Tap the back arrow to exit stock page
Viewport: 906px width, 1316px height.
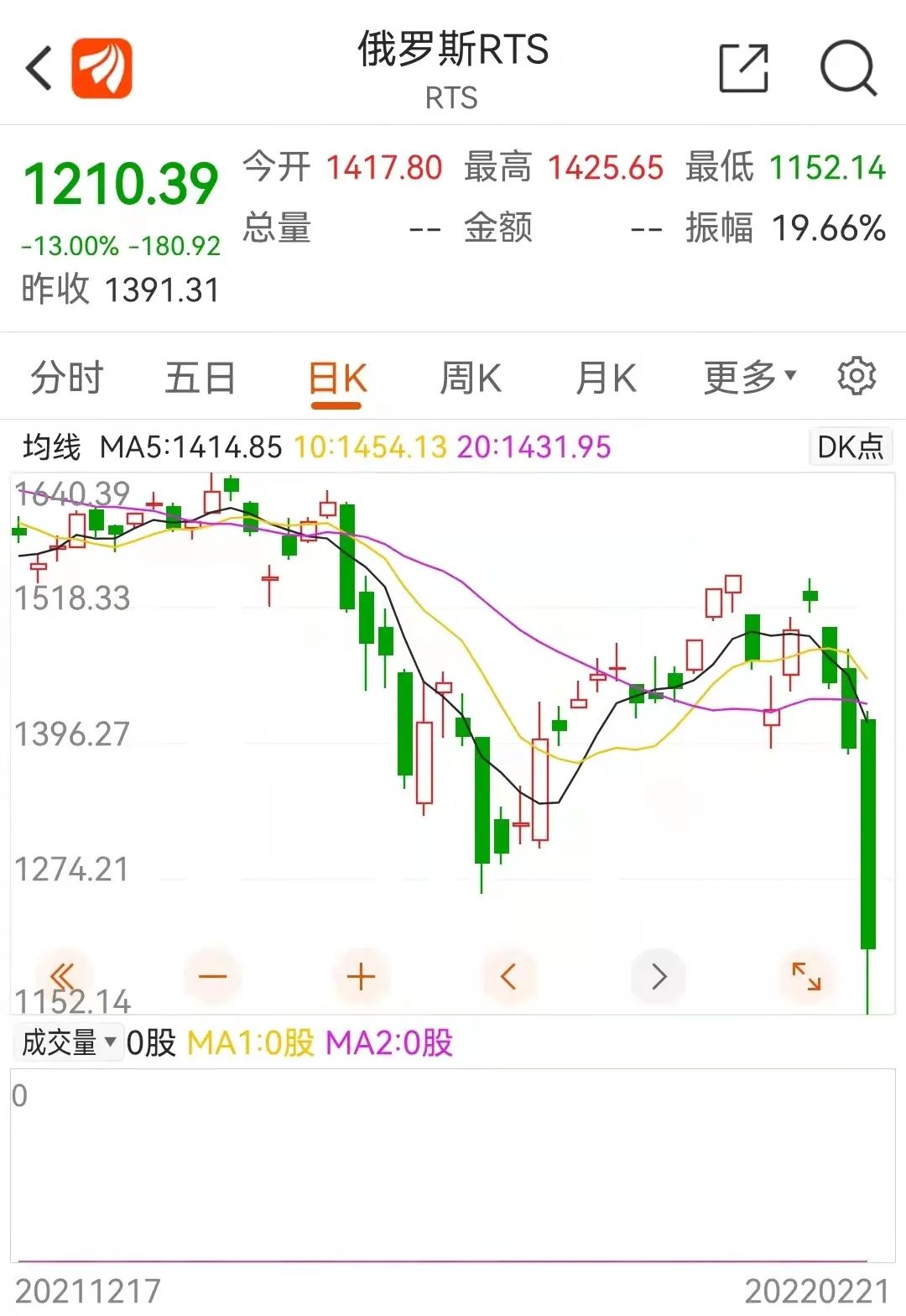point(37,63)
